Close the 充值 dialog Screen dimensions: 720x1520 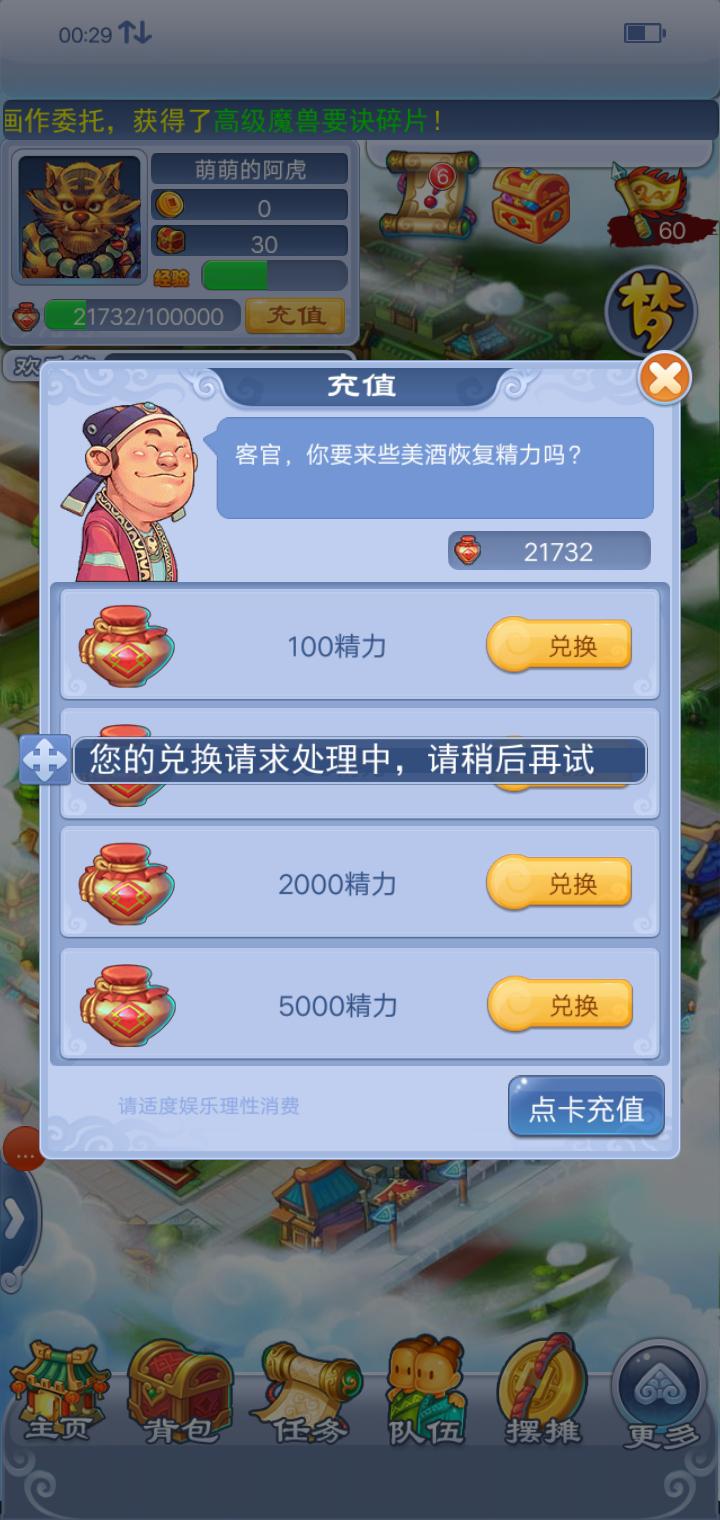coord(665,379)
